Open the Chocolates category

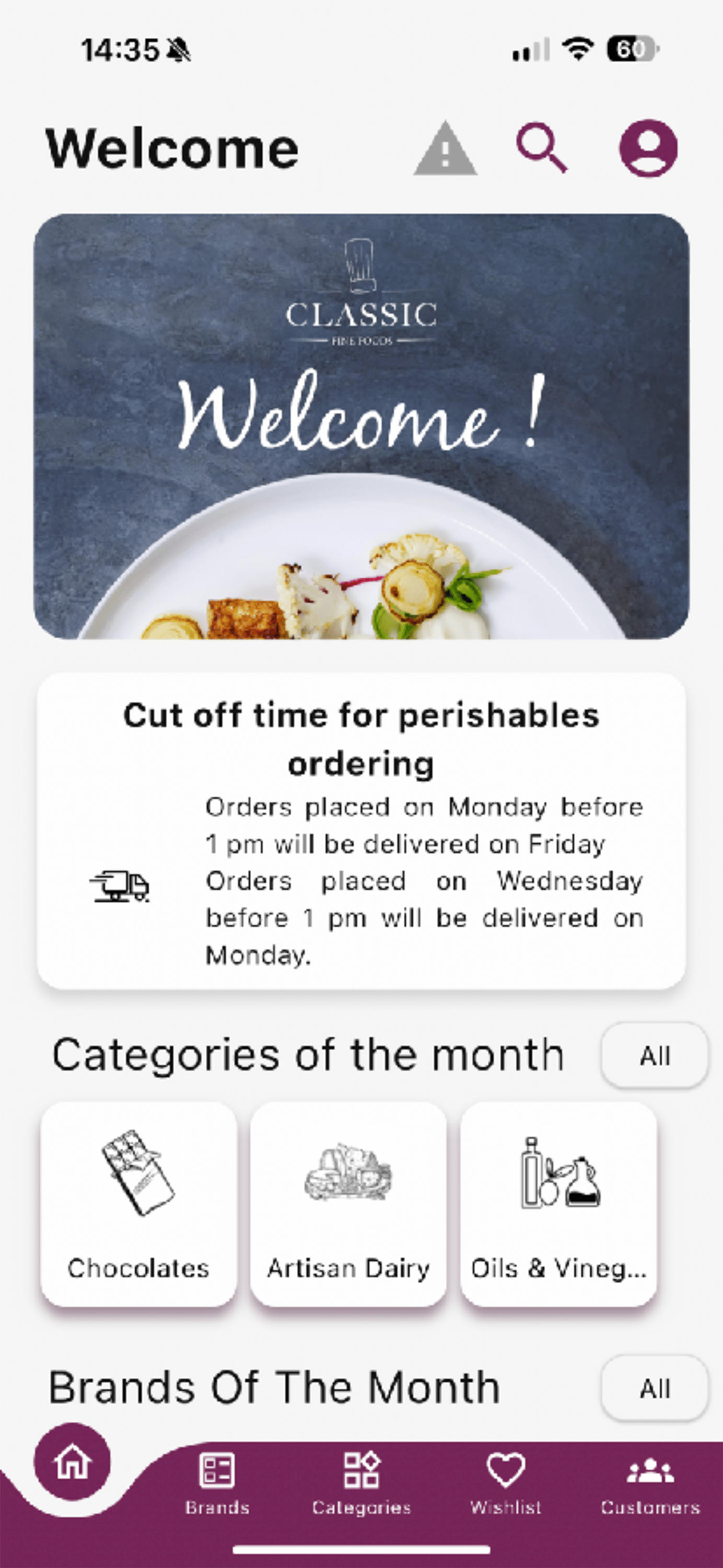click(x=139, y=1204)
